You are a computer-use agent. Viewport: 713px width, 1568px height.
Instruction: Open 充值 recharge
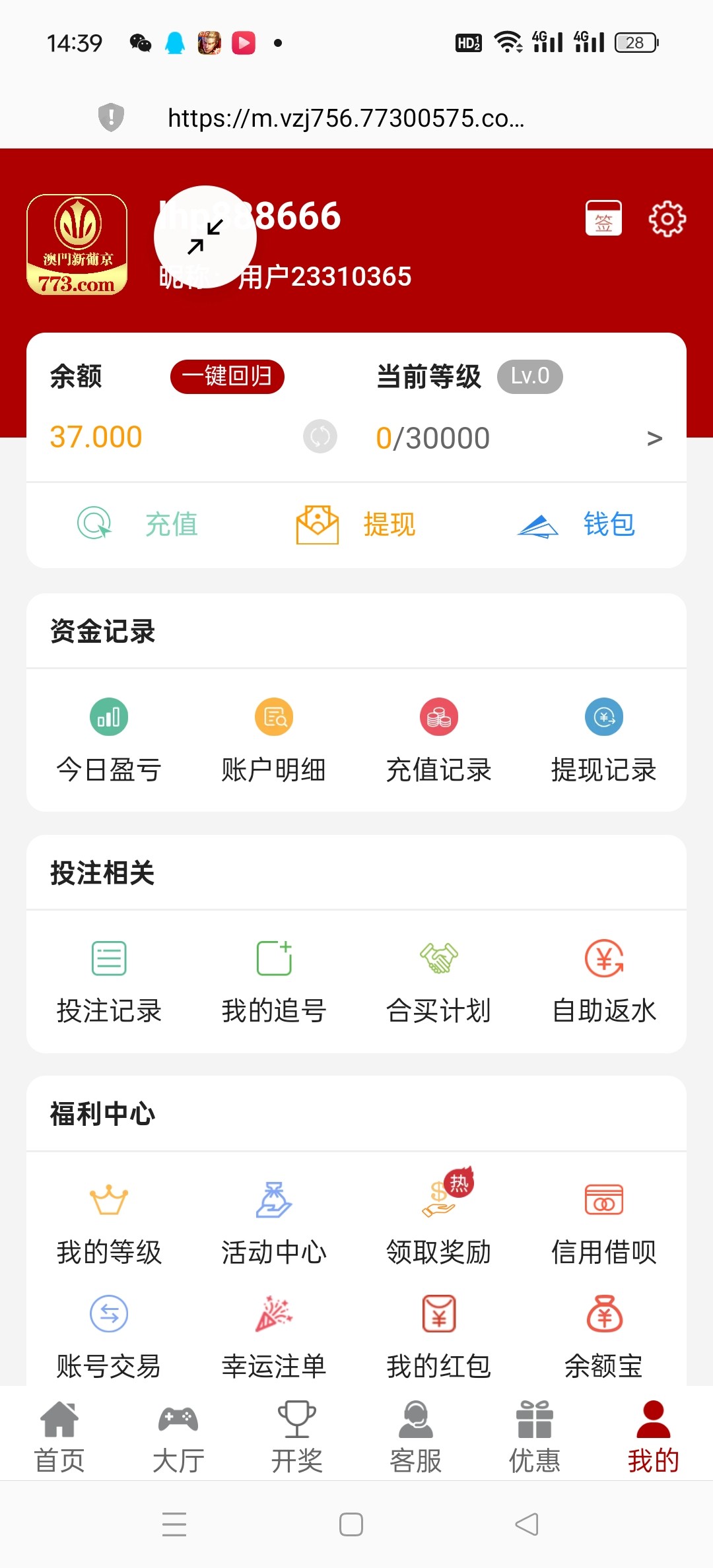click(137, 525)
